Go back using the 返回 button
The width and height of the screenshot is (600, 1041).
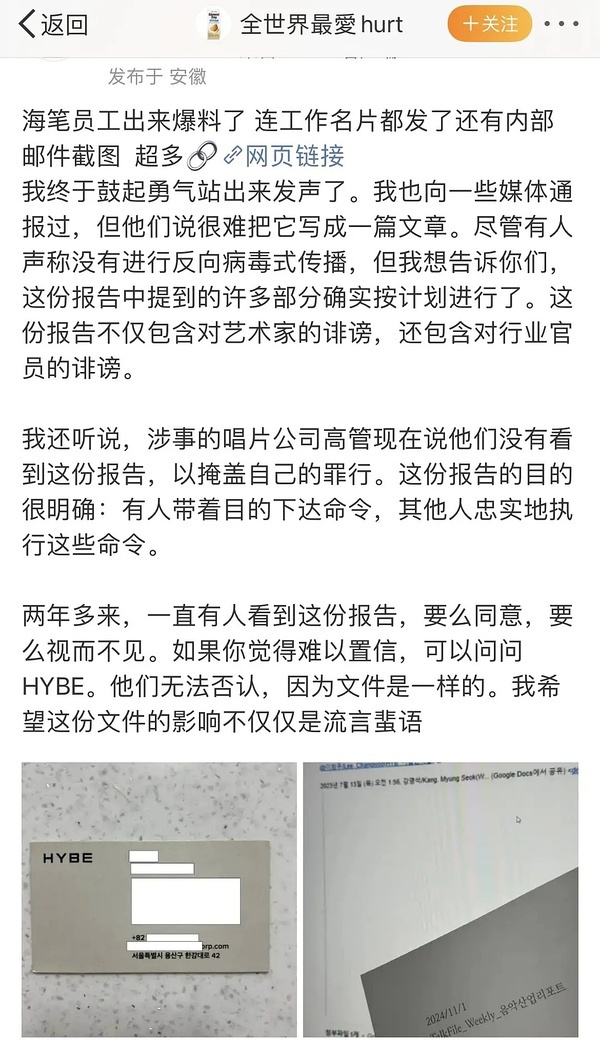(54, 24)
